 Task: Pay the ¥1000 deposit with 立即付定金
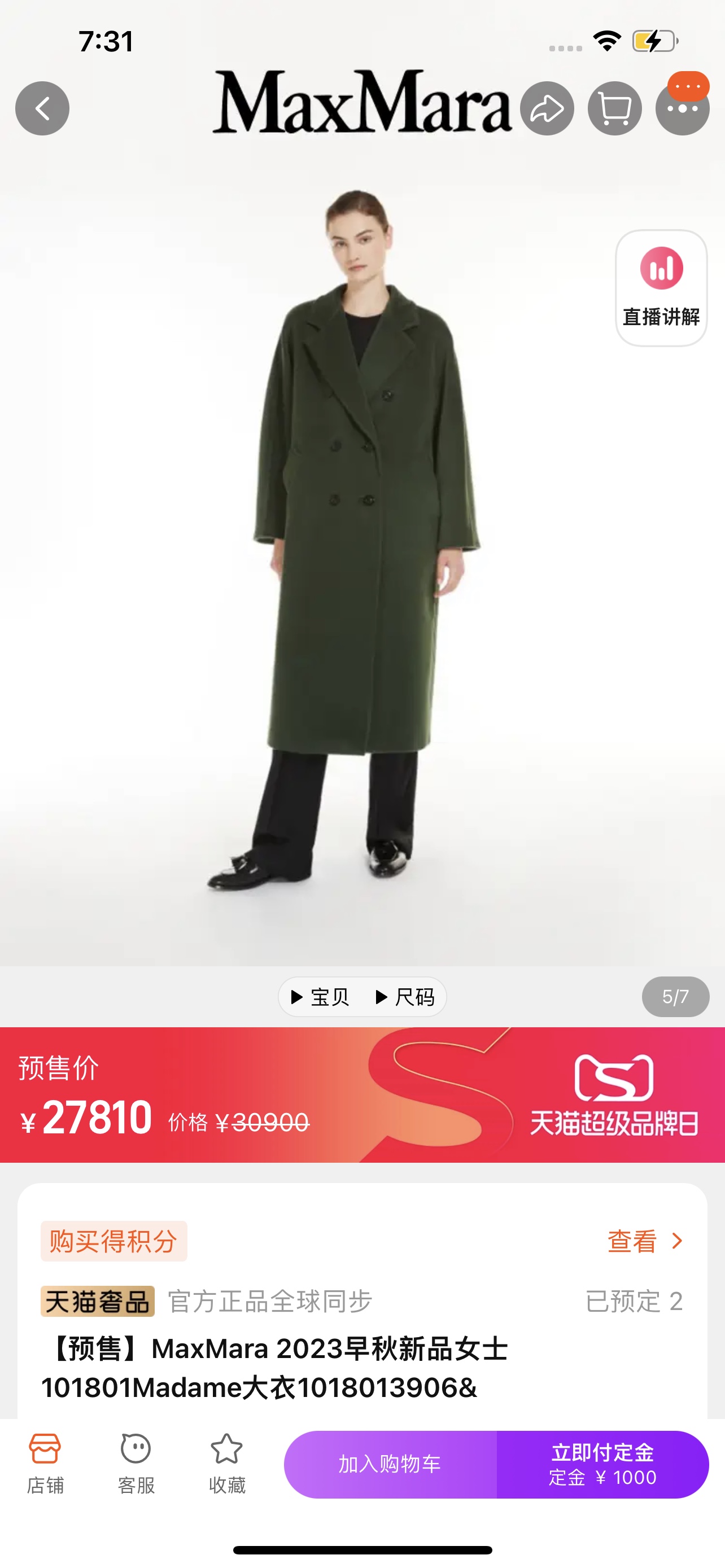(602, 1465)
